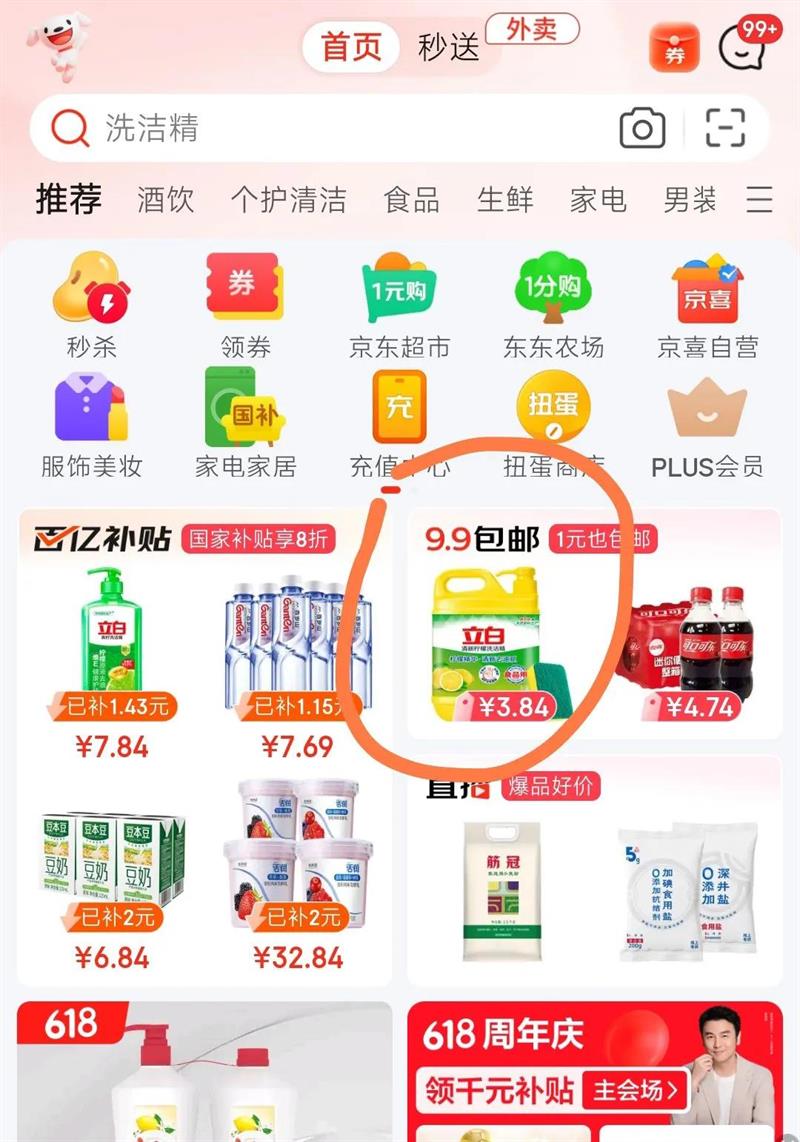This screenshot has height=1142, width=800.
Task: Tap the 主会场 button in 618 banner
Action: tap(636, 1089)
